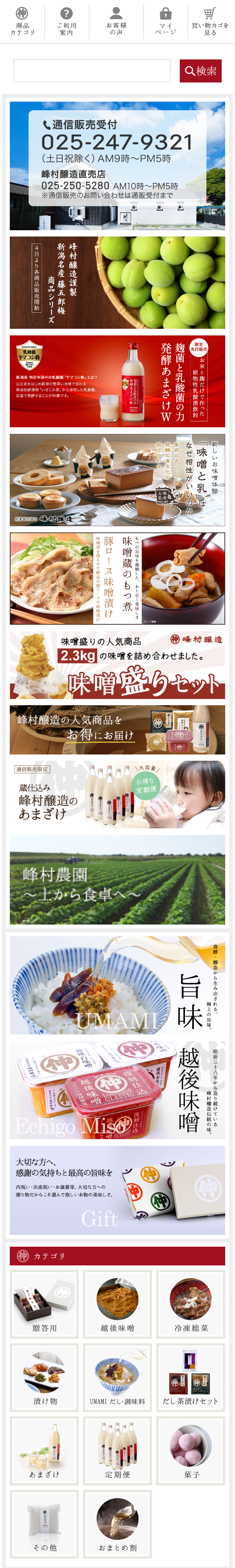Viewport: 235px width, 1568px height.
Task: Open the 味噌盛りセット banner
Action: click(117, 665)
